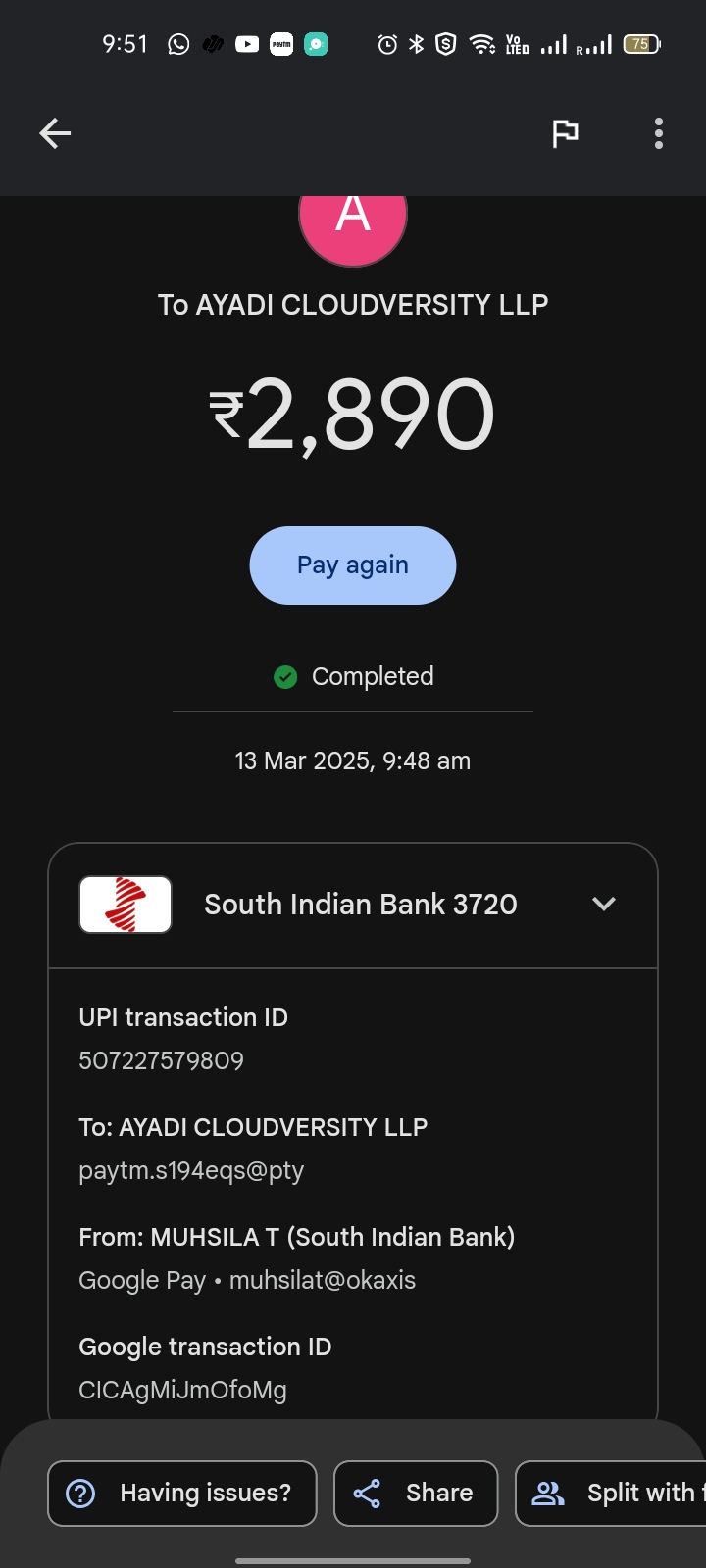Tap the Split with friends button
Viewport: 706px width, 1568px height.
(x=612, y=1493)
